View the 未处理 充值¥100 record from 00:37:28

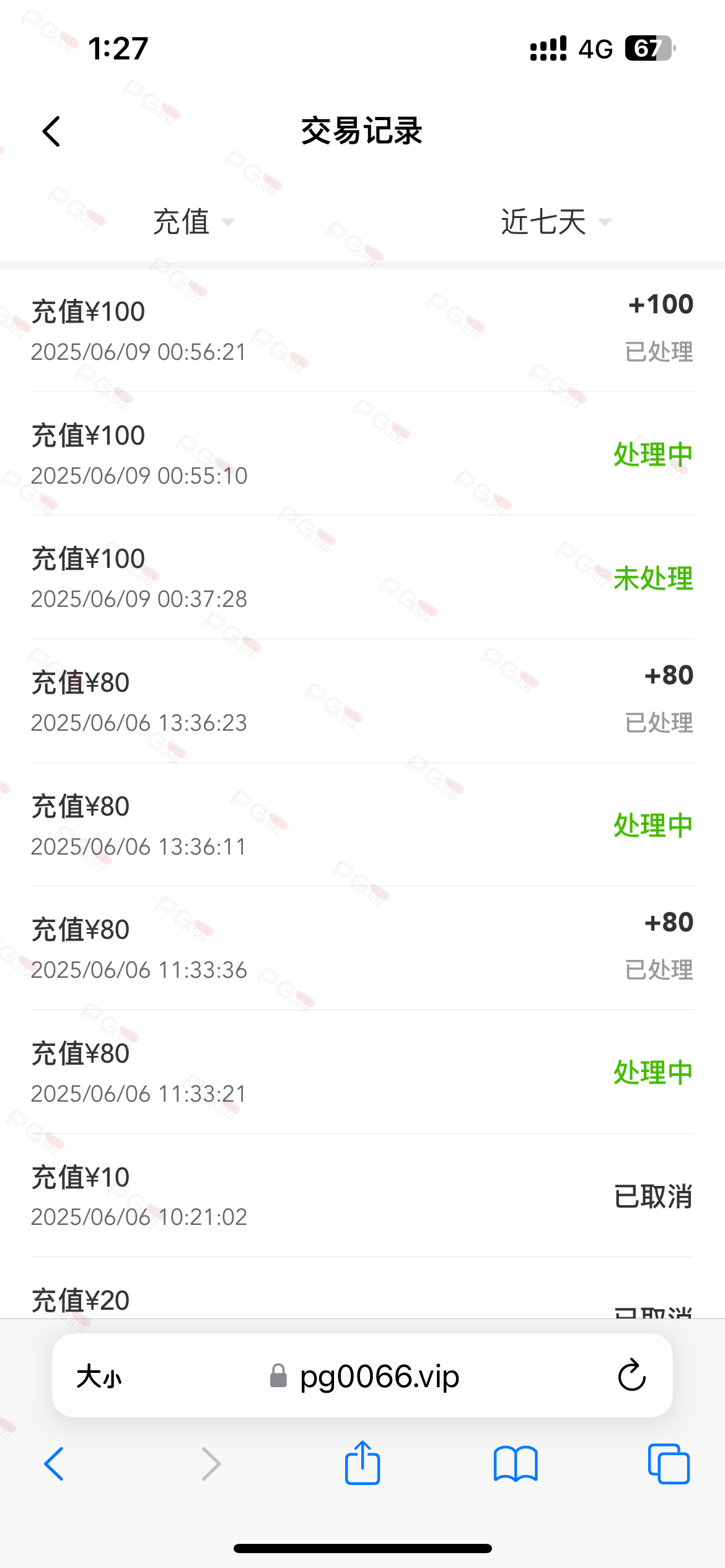(x=362, y=578)
